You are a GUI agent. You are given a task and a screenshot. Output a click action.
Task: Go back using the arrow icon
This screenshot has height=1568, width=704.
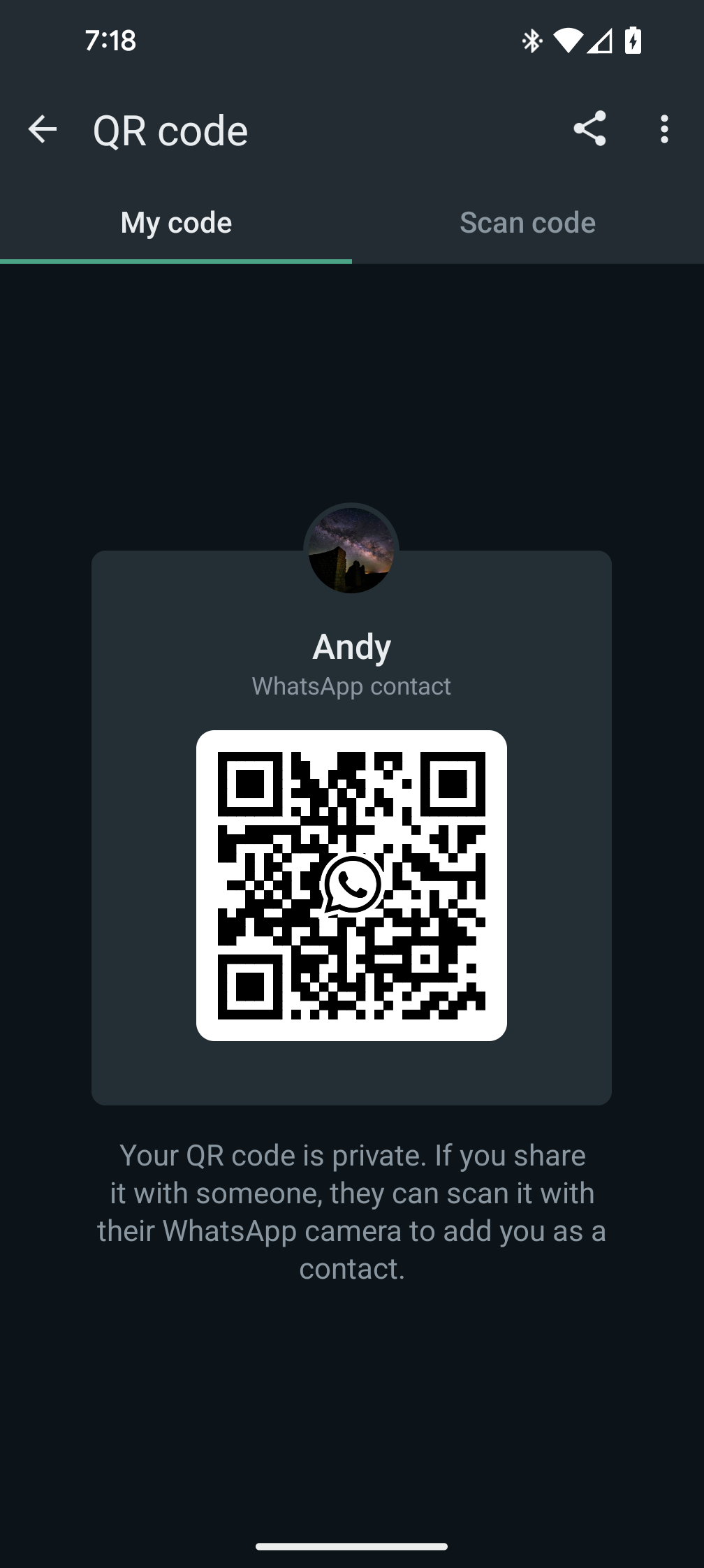pyautogui.click(x=42, y=129)
